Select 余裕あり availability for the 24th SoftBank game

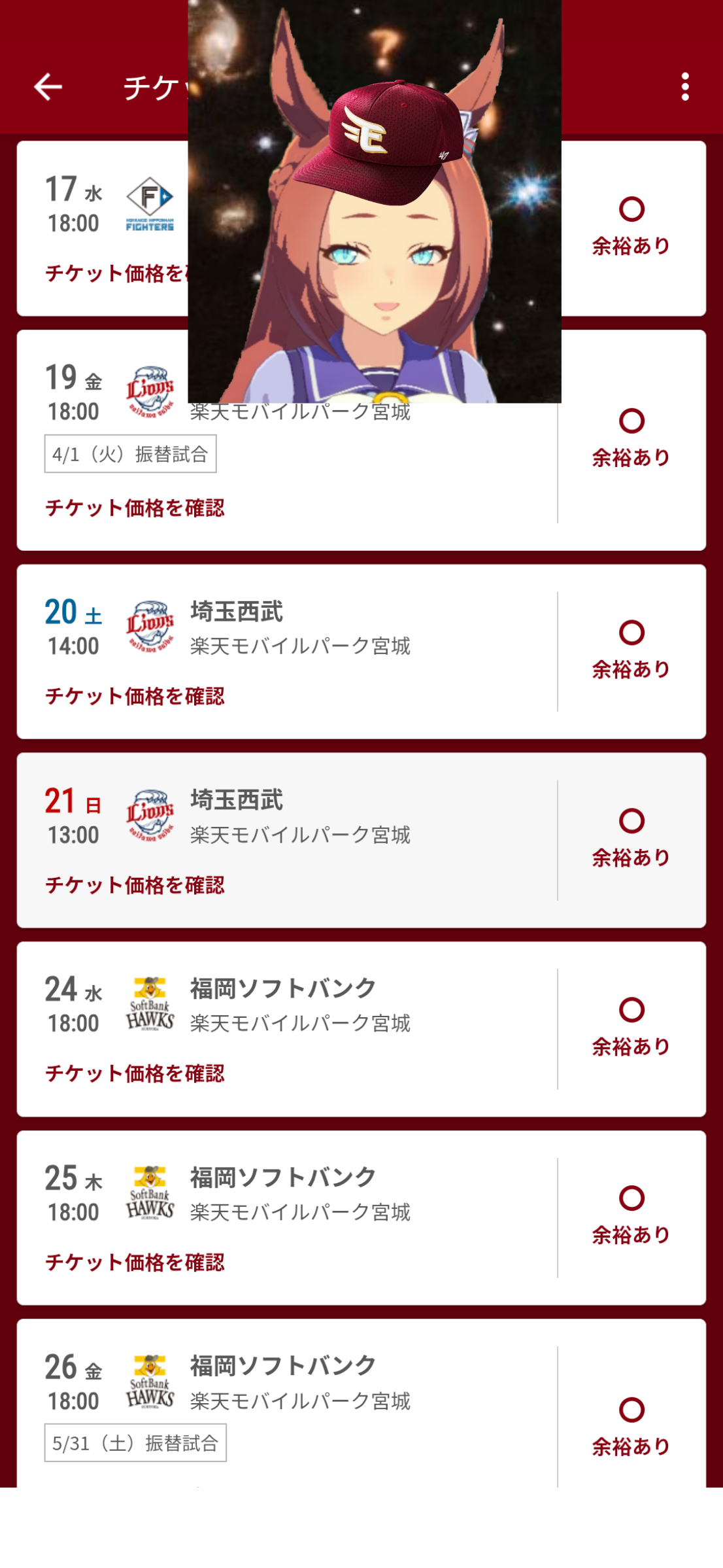tap(631, 1028)
